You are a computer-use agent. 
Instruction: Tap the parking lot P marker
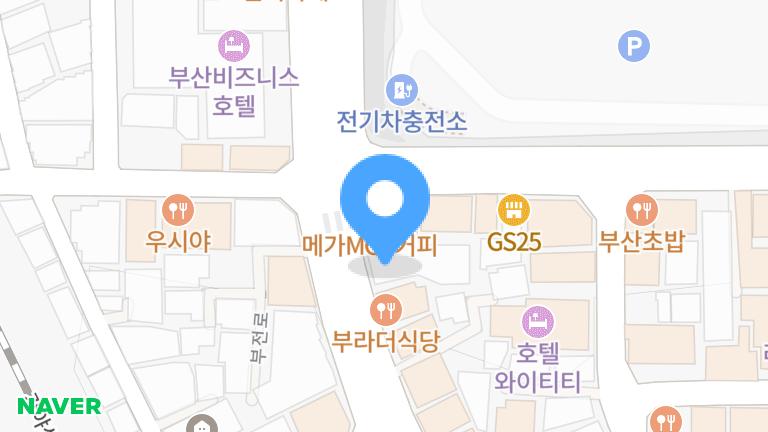coord(633,45)
